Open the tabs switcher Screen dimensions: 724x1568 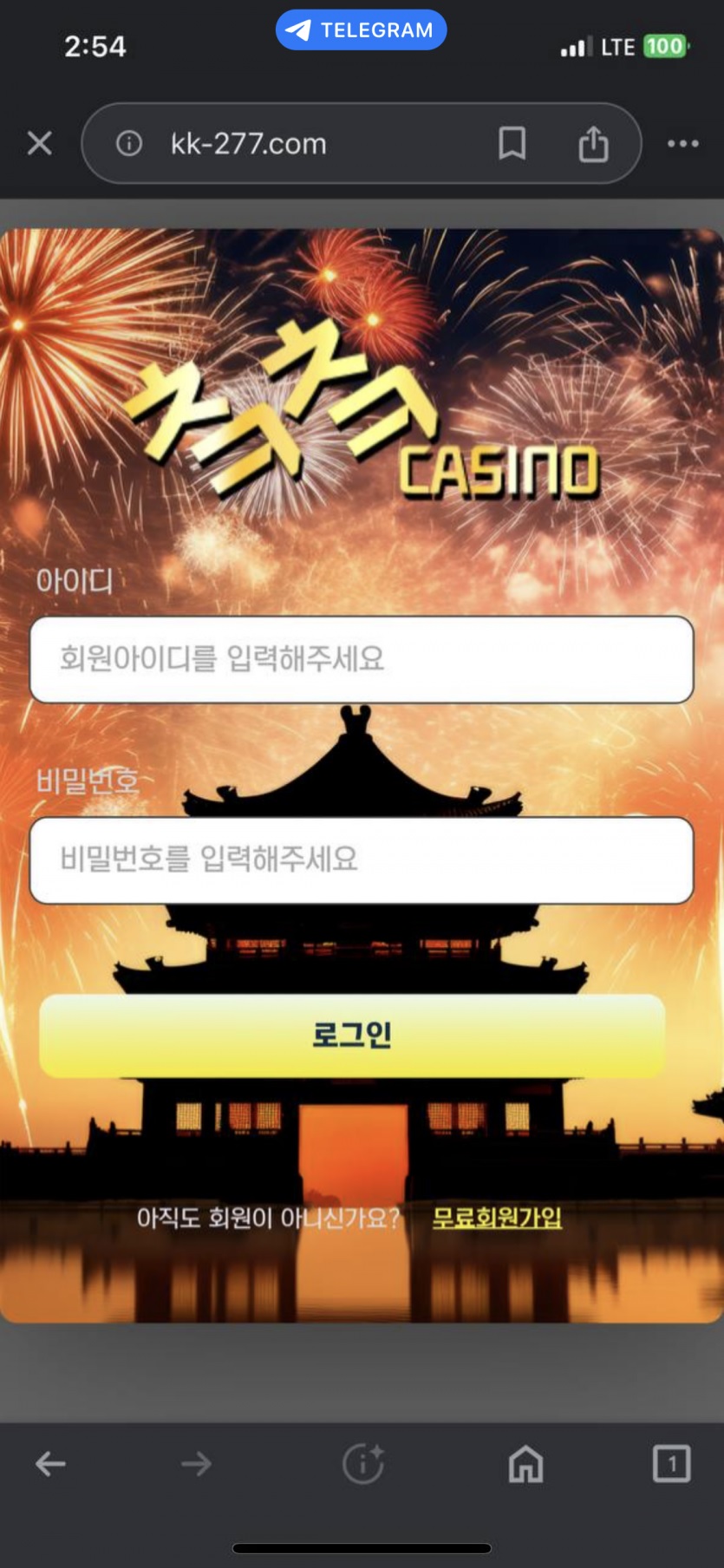[x=671, y=1465]
